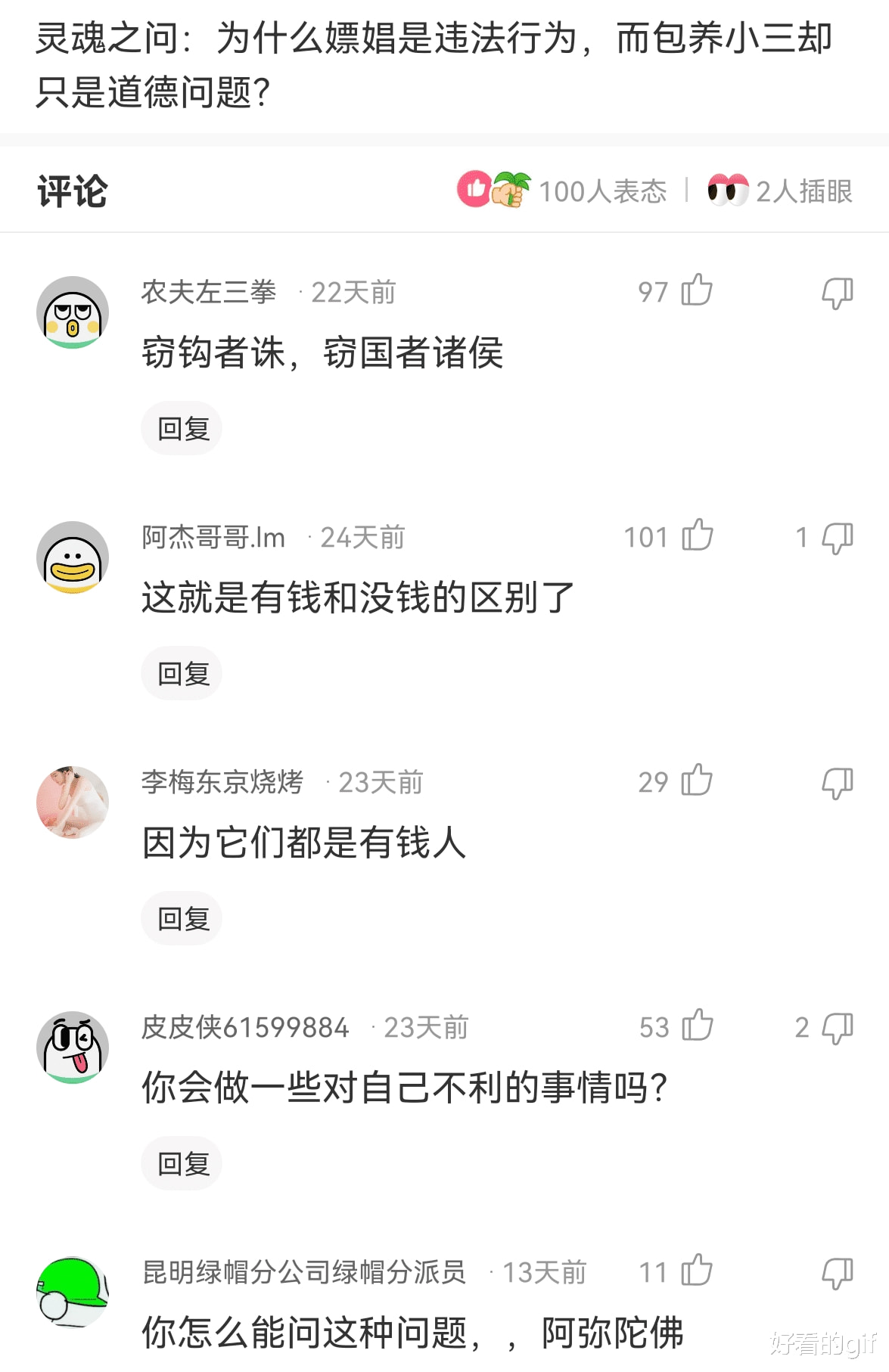Reply to 李梅东京烧烤's comment
Image resolution: width=889 pixels, height=1372 pixels.
click(182, 919)
